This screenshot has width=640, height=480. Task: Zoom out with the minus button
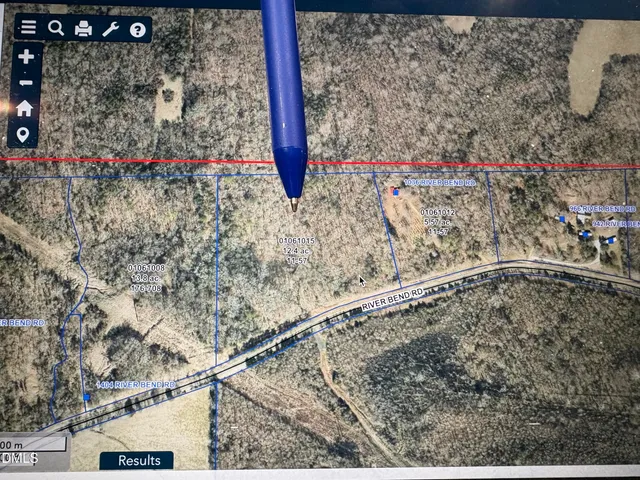[x=25, y=83]
